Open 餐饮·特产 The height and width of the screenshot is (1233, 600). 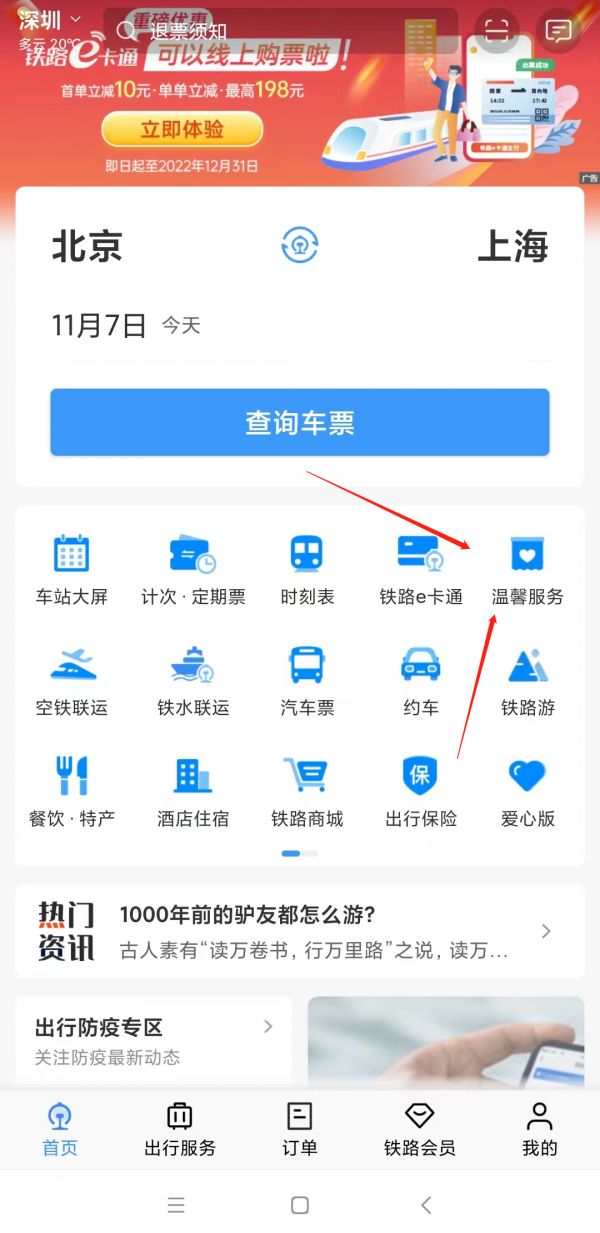coord(72,791)
